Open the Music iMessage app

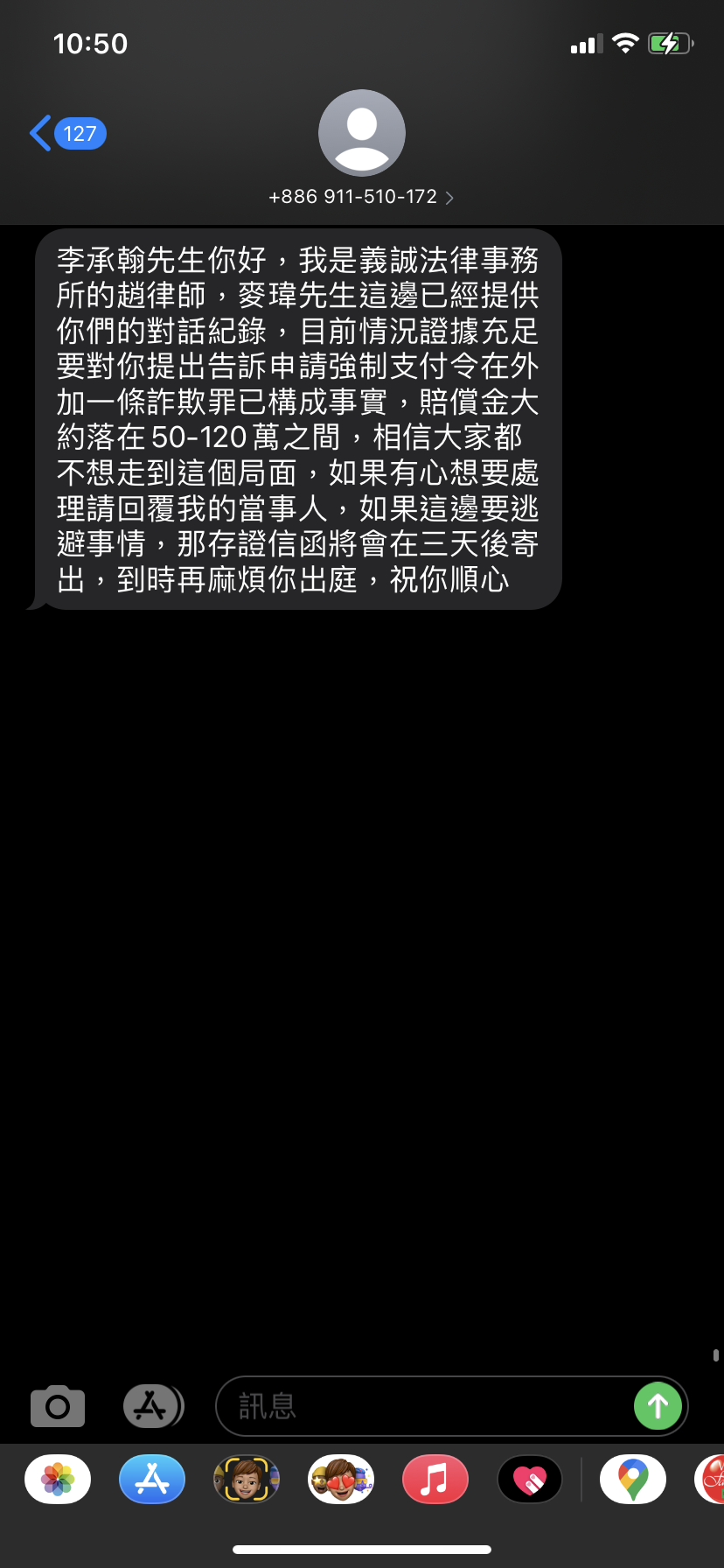pyautogui.click(x=435, y=1479)
